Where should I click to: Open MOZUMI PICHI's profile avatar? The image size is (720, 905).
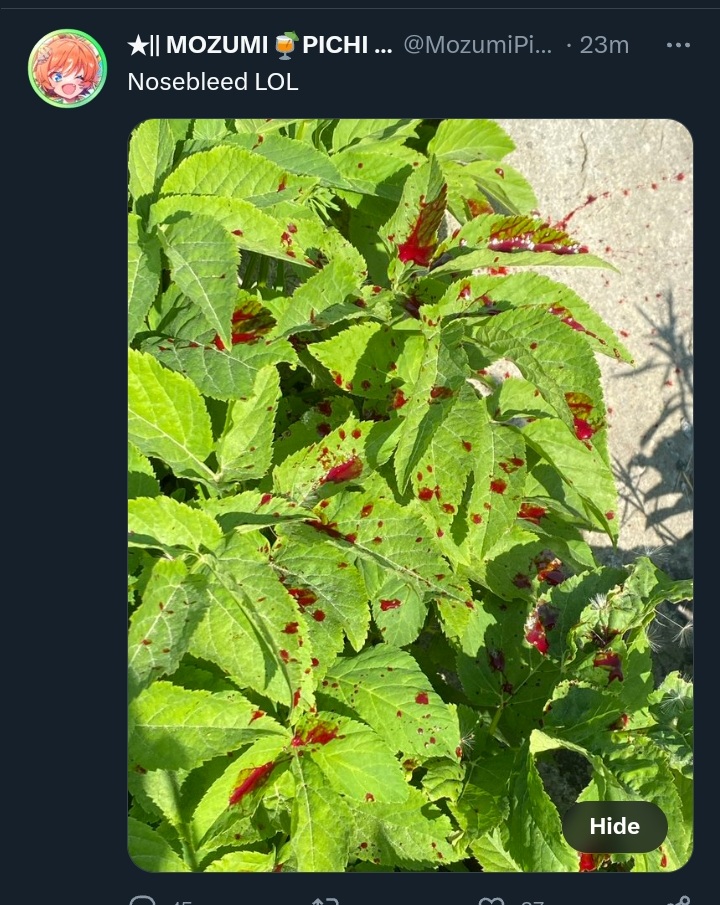pos(67,68)
